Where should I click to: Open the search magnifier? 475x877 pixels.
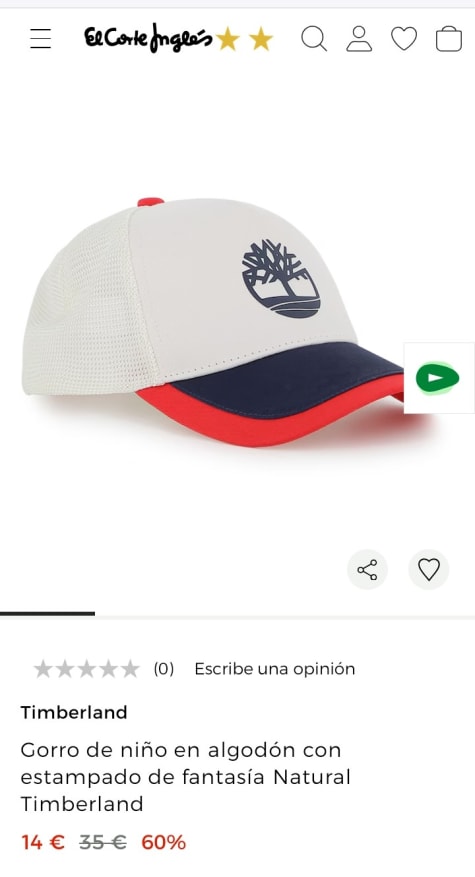[314, 39]
